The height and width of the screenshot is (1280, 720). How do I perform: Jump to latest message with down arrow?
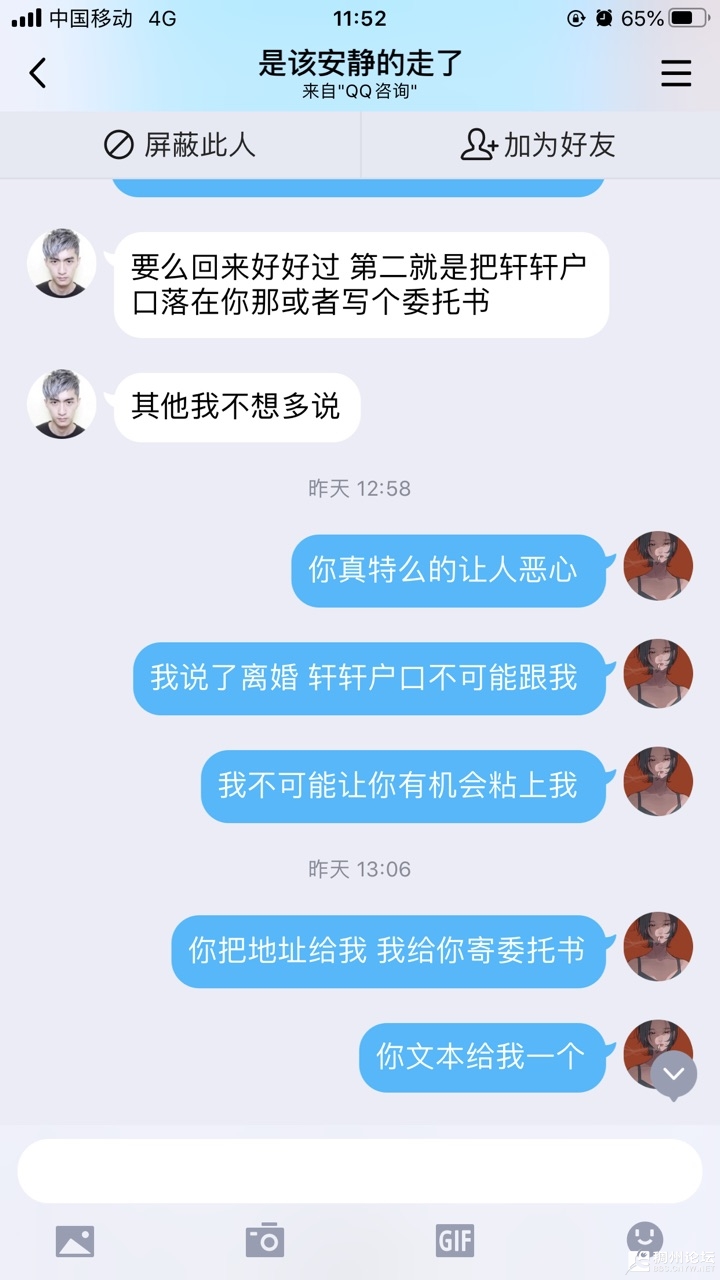pyautogui.click(x=674, y=1074)
